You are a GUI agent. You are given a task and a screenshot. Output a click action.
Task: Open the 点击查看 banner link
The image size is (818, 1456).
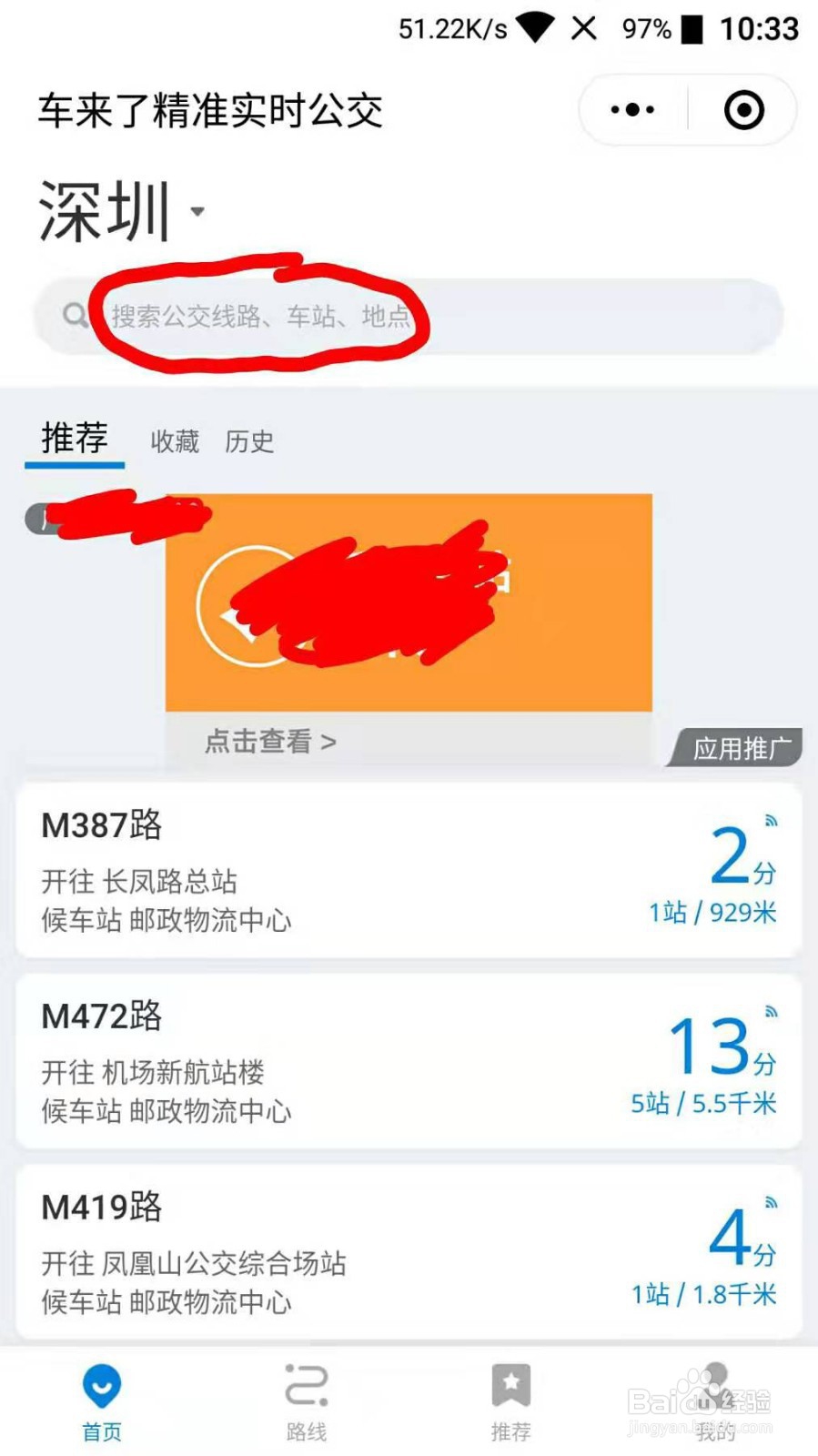coord(268,743)
